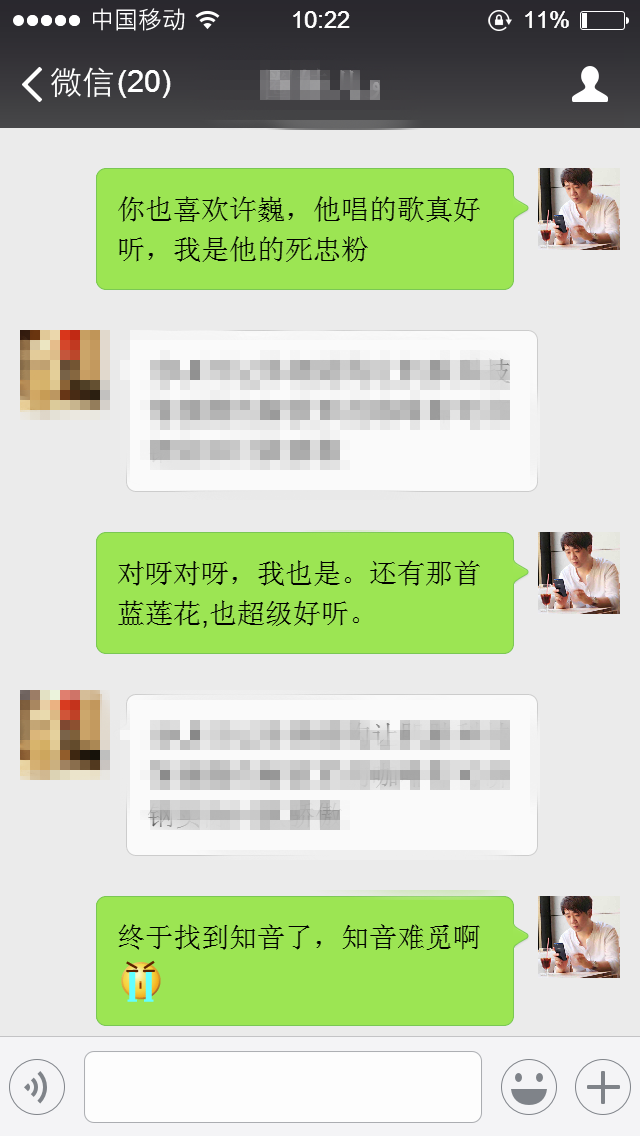
Task: Open the plus attachments menu
Action: pyautogui.click(x=602, y=1087)
